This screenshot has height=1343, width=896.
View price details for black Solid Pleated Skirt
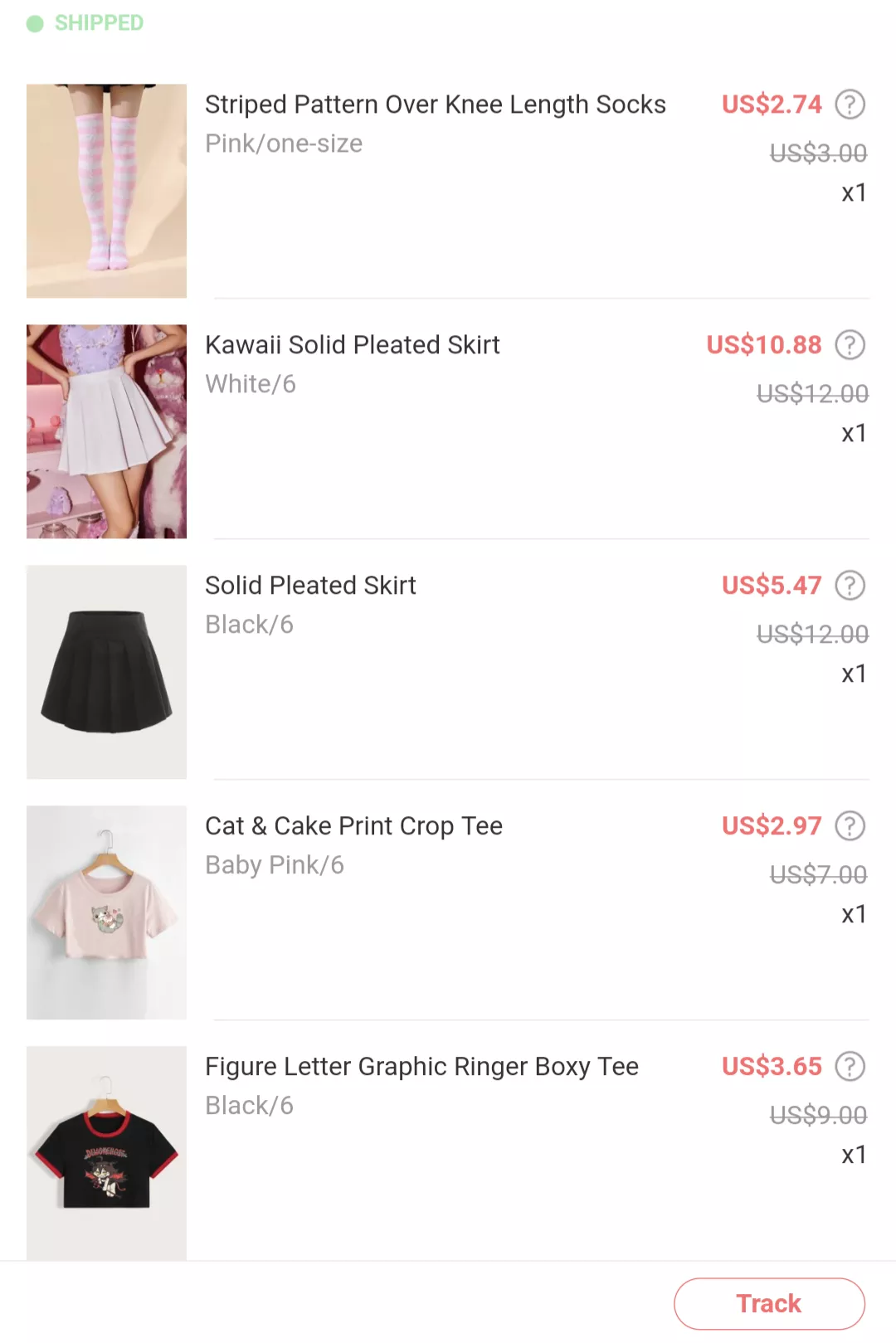pos(850,586)
